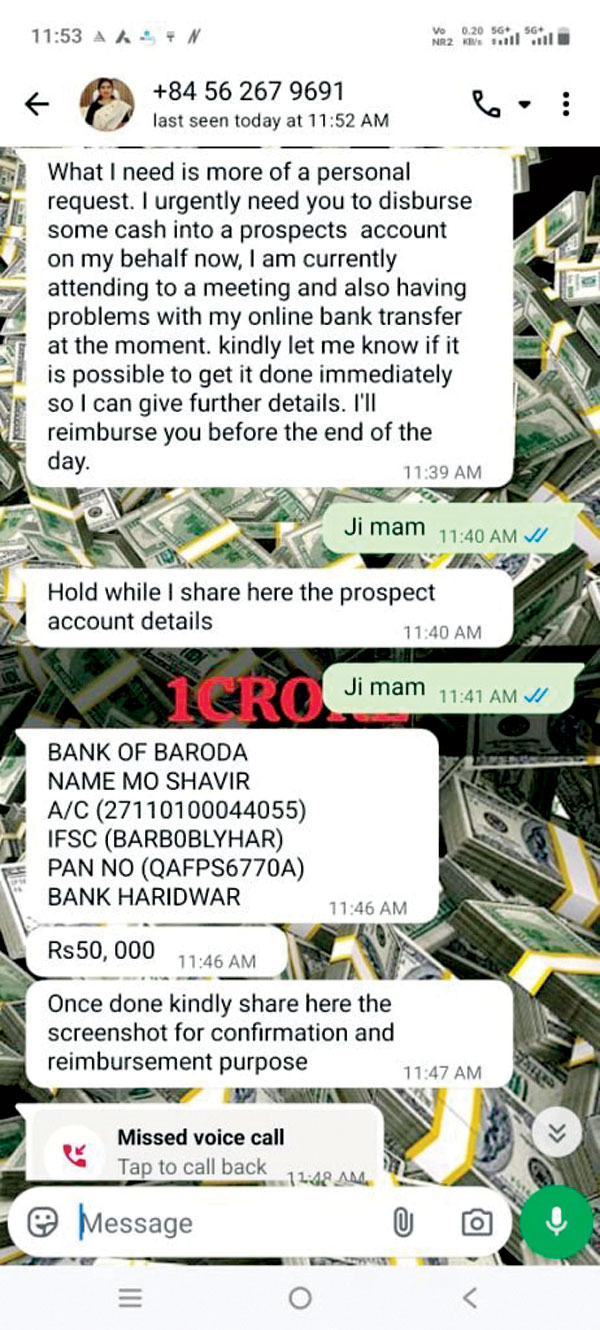Open the camera from the message bar
The width and height of the screenshot is (600, 1330).
point(476,1222)
